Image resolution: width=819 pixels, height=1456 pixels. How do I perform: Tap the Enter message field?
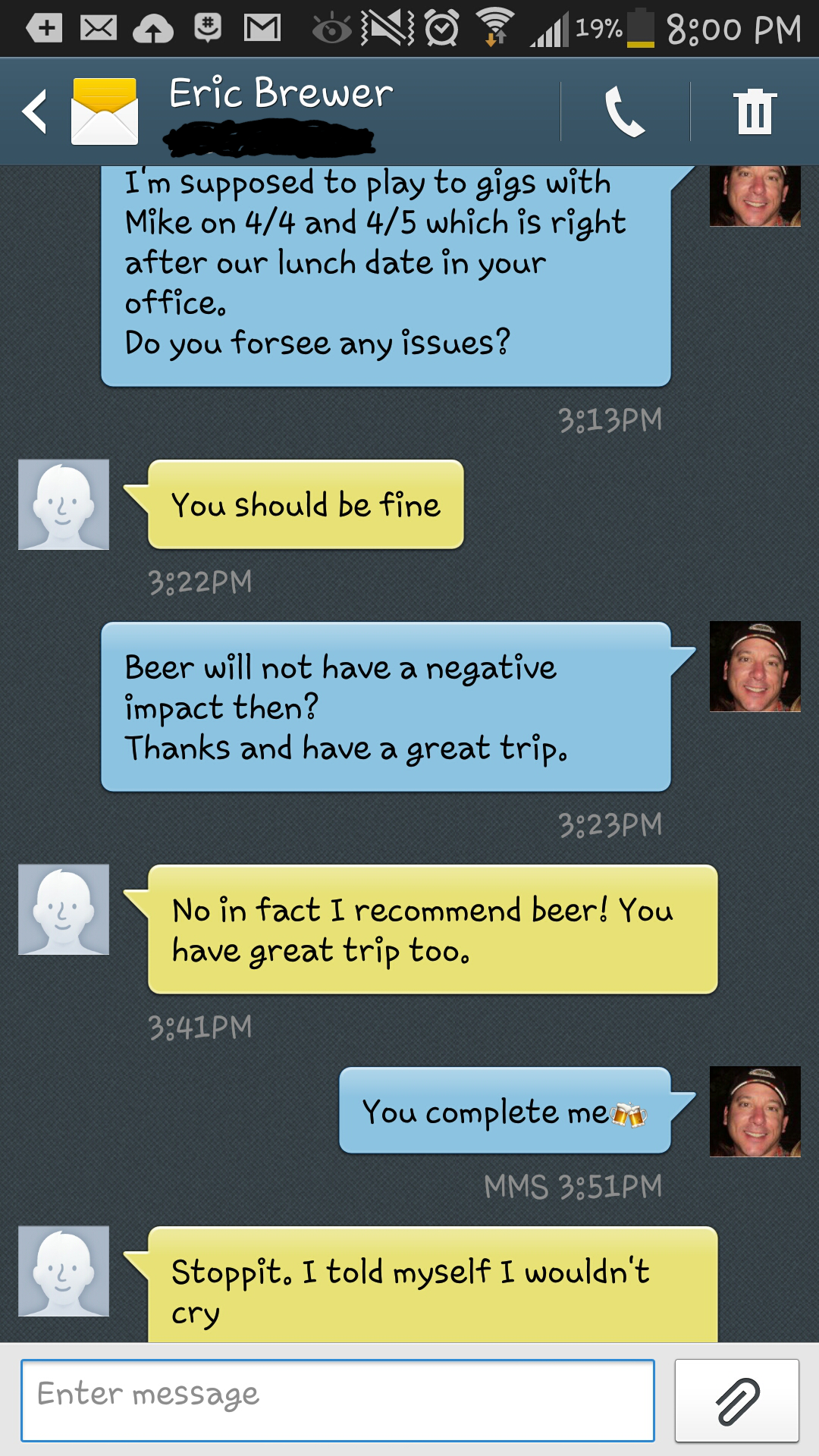click(337, 1400)
